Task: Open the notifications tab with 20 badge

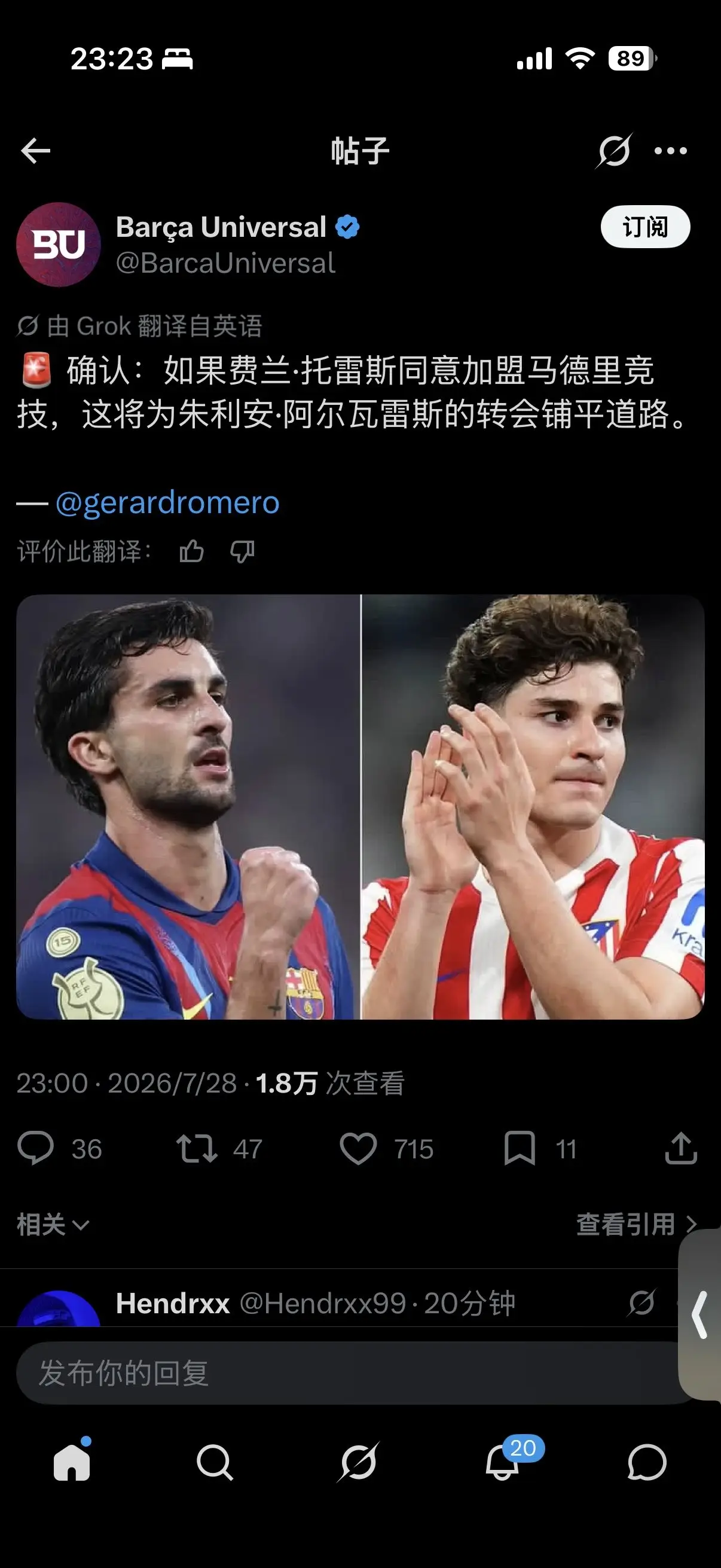Action: point(503,1462)
